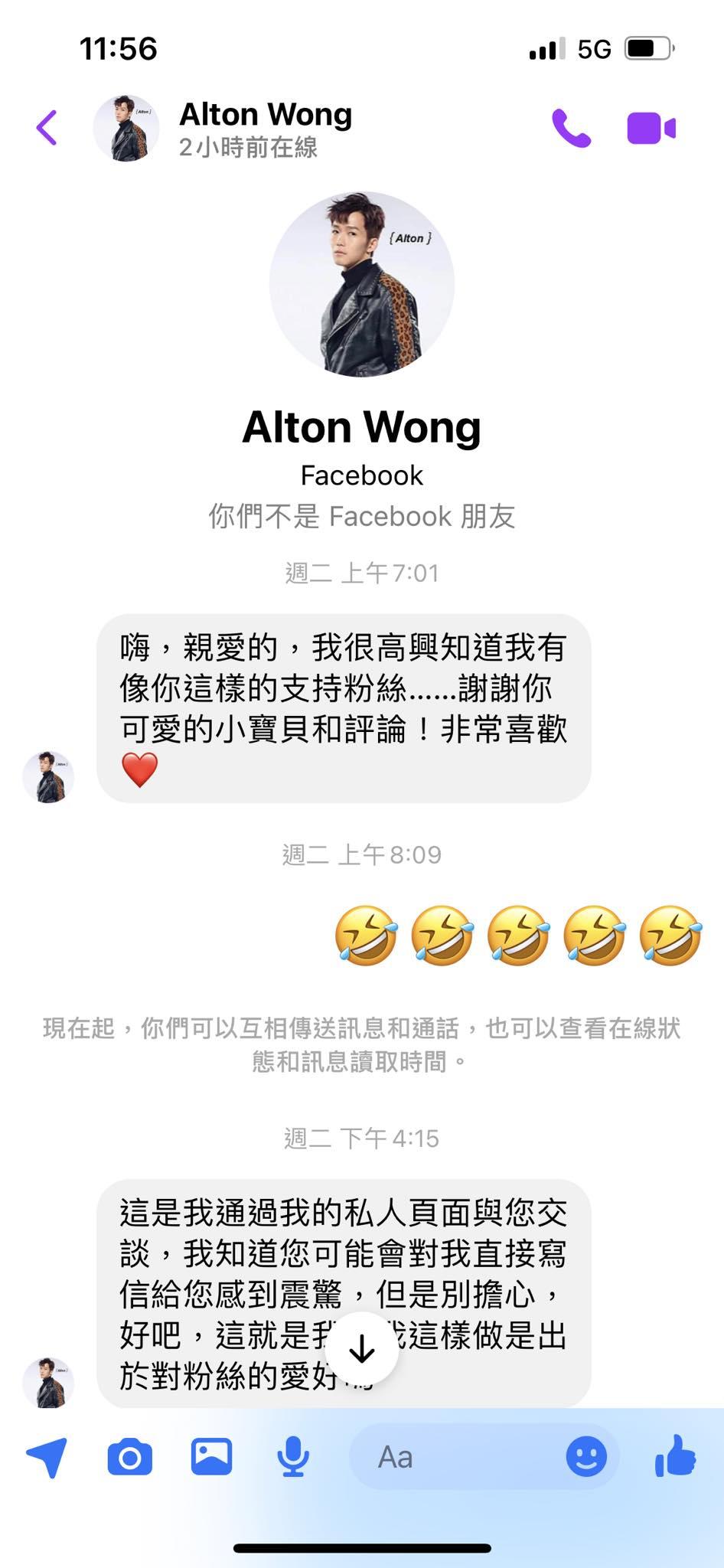Open the camera to take a photo
The image size is (724, 1568).
click(x=130, y=1456)
